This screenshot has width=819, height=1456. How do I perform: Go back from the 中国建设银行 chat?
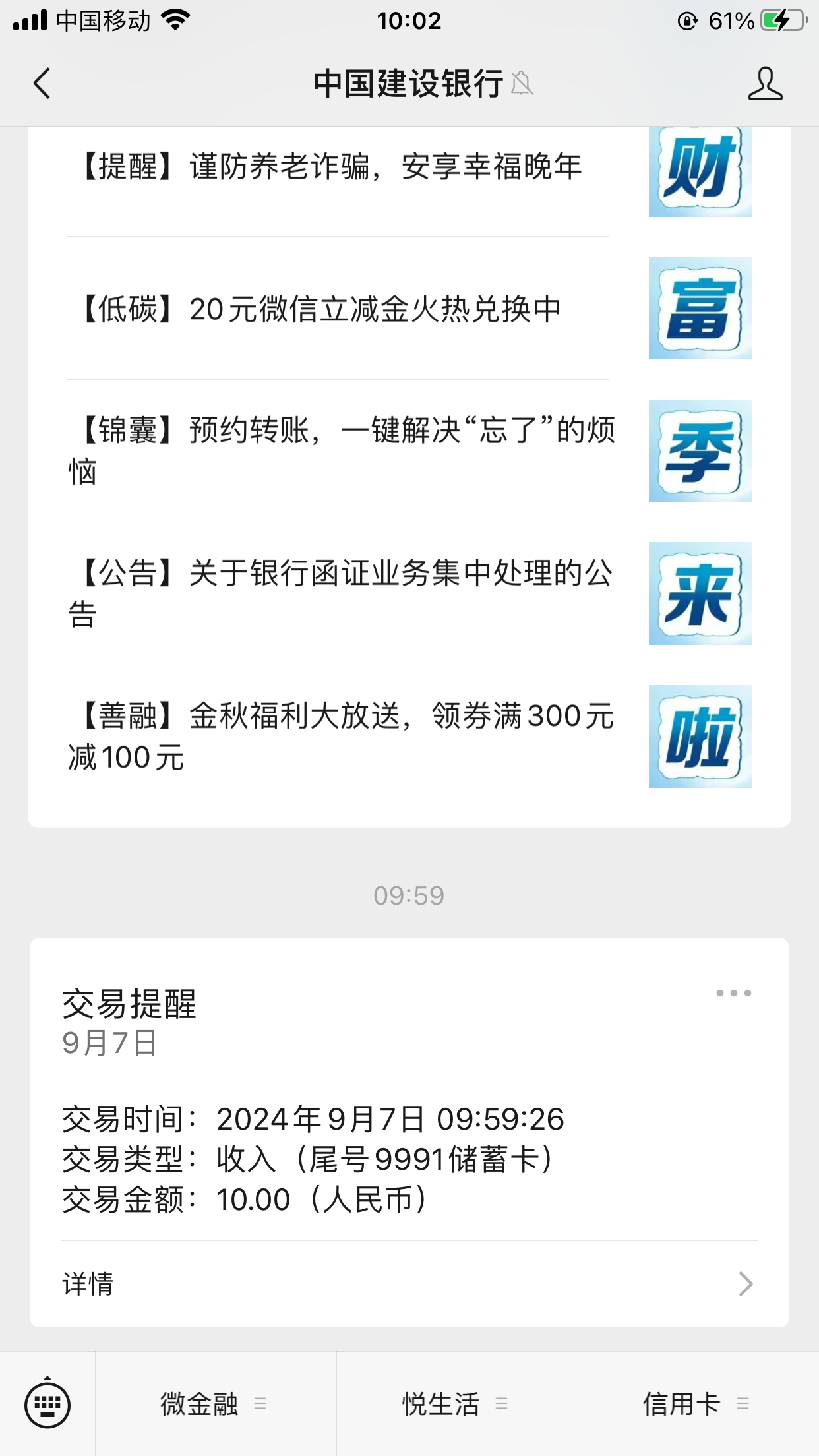coord(42,84)
